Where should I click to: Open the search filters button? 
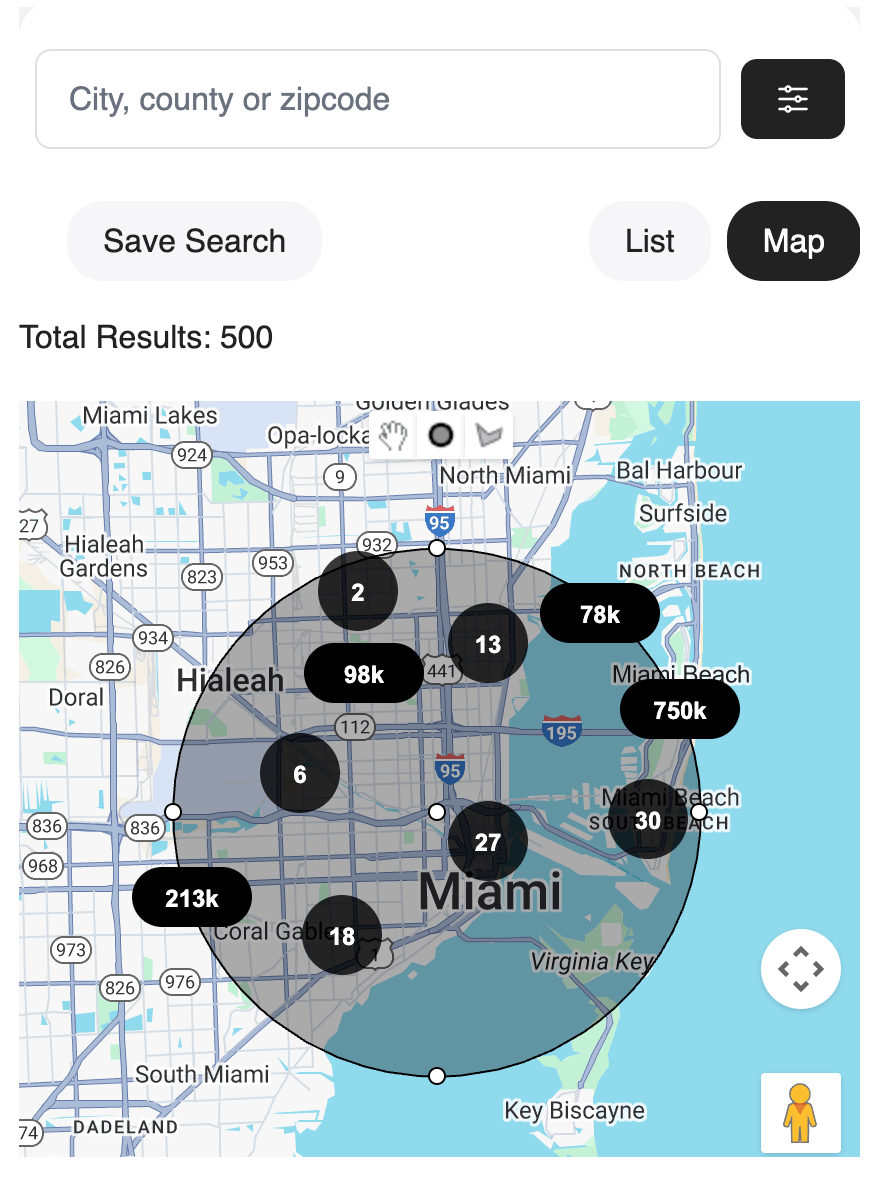coord(792,99)
